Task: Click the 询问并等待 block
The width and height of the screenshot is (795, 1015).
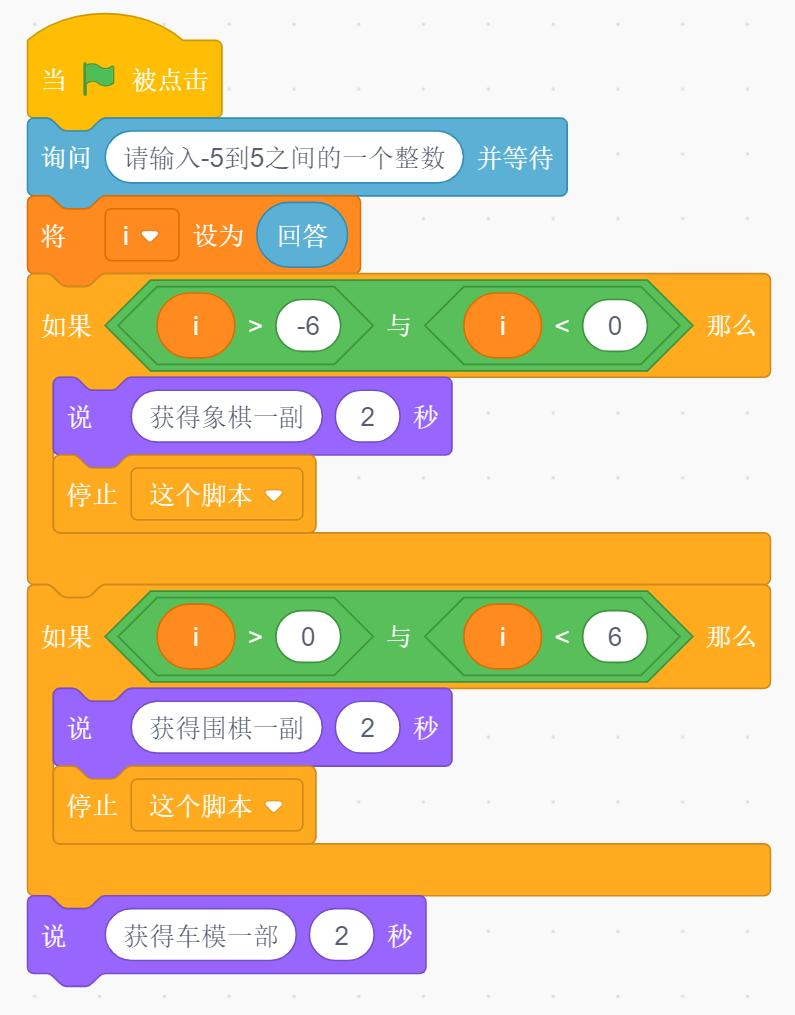Action: (x=63, y=157)
